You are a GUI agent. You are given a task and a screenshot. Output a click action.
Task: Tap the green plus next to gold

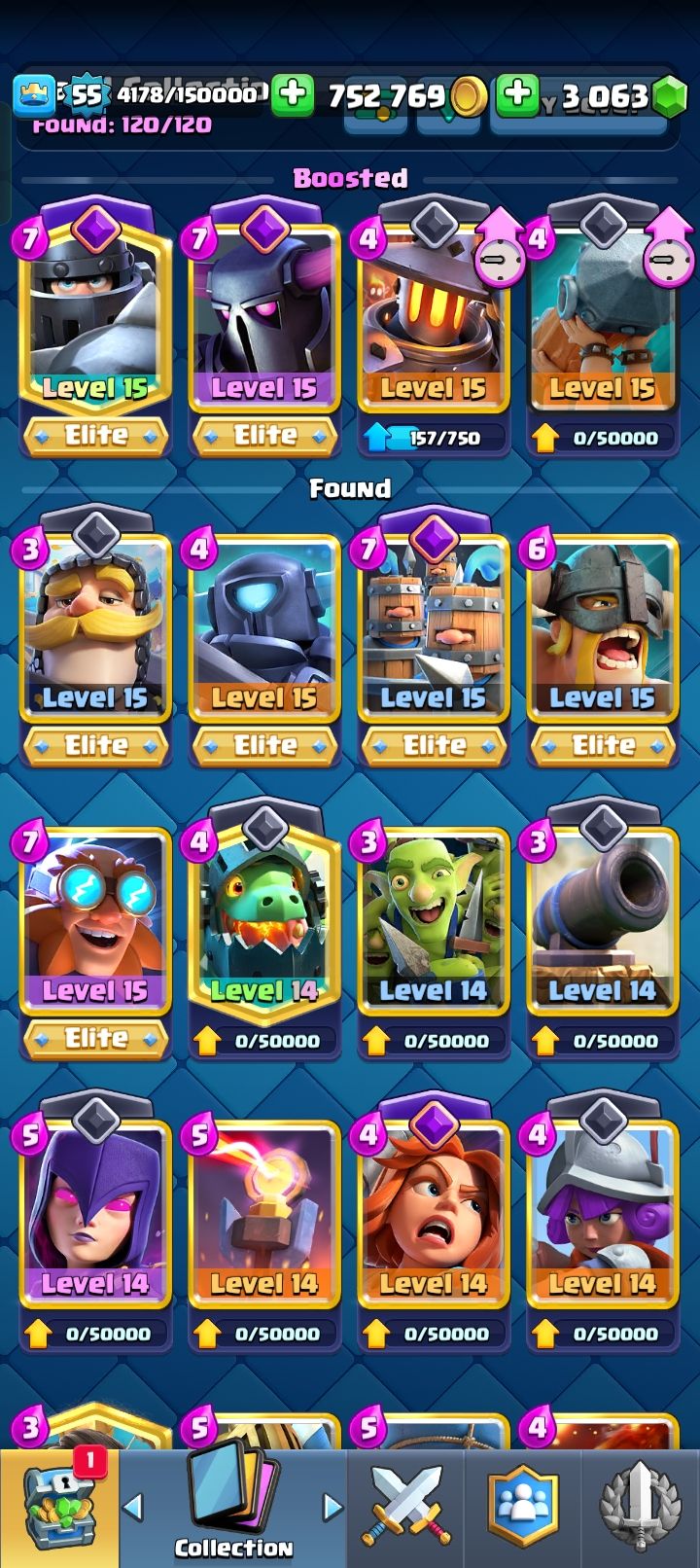coord(292,94)
